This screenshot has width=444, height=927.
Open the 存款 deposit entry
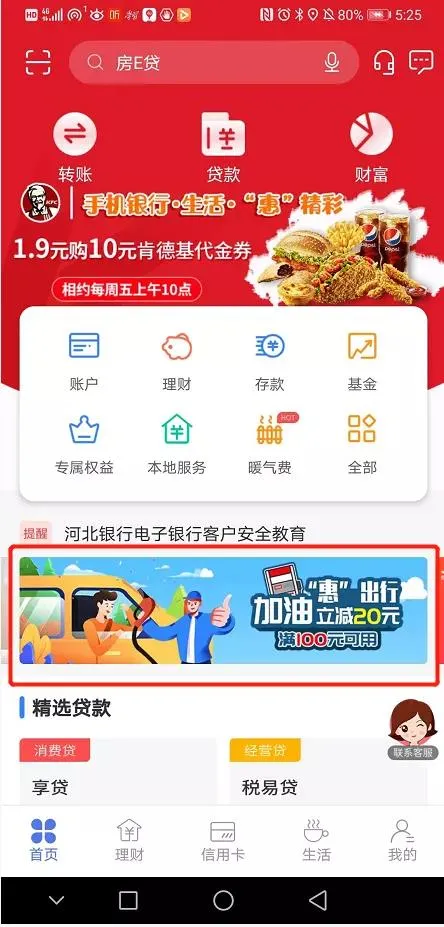pyautogui.click(x=270, y=361)
